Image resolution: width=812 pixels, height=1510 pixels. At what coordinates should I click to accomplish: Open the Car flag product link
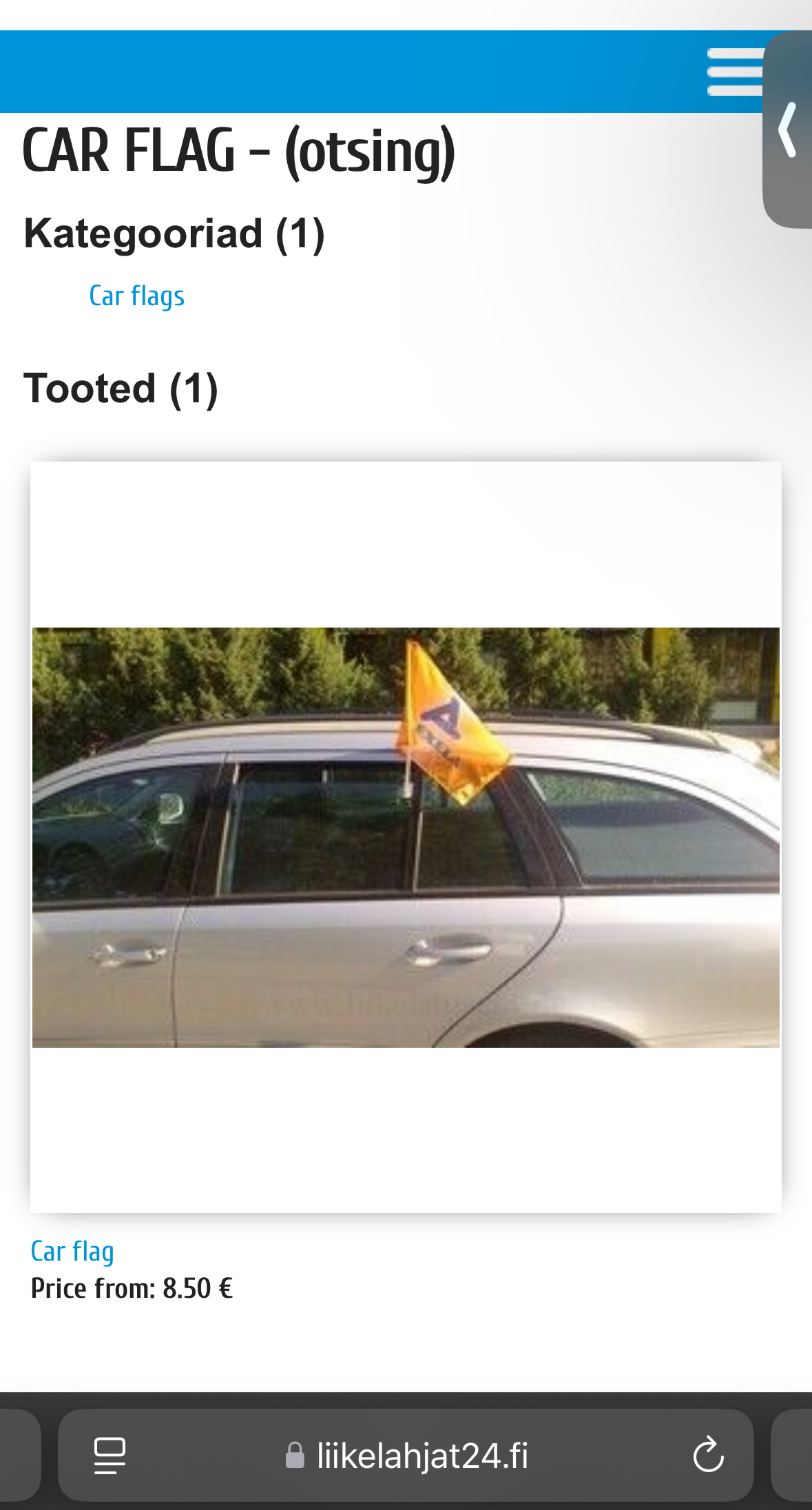(x=72, y=1252)
